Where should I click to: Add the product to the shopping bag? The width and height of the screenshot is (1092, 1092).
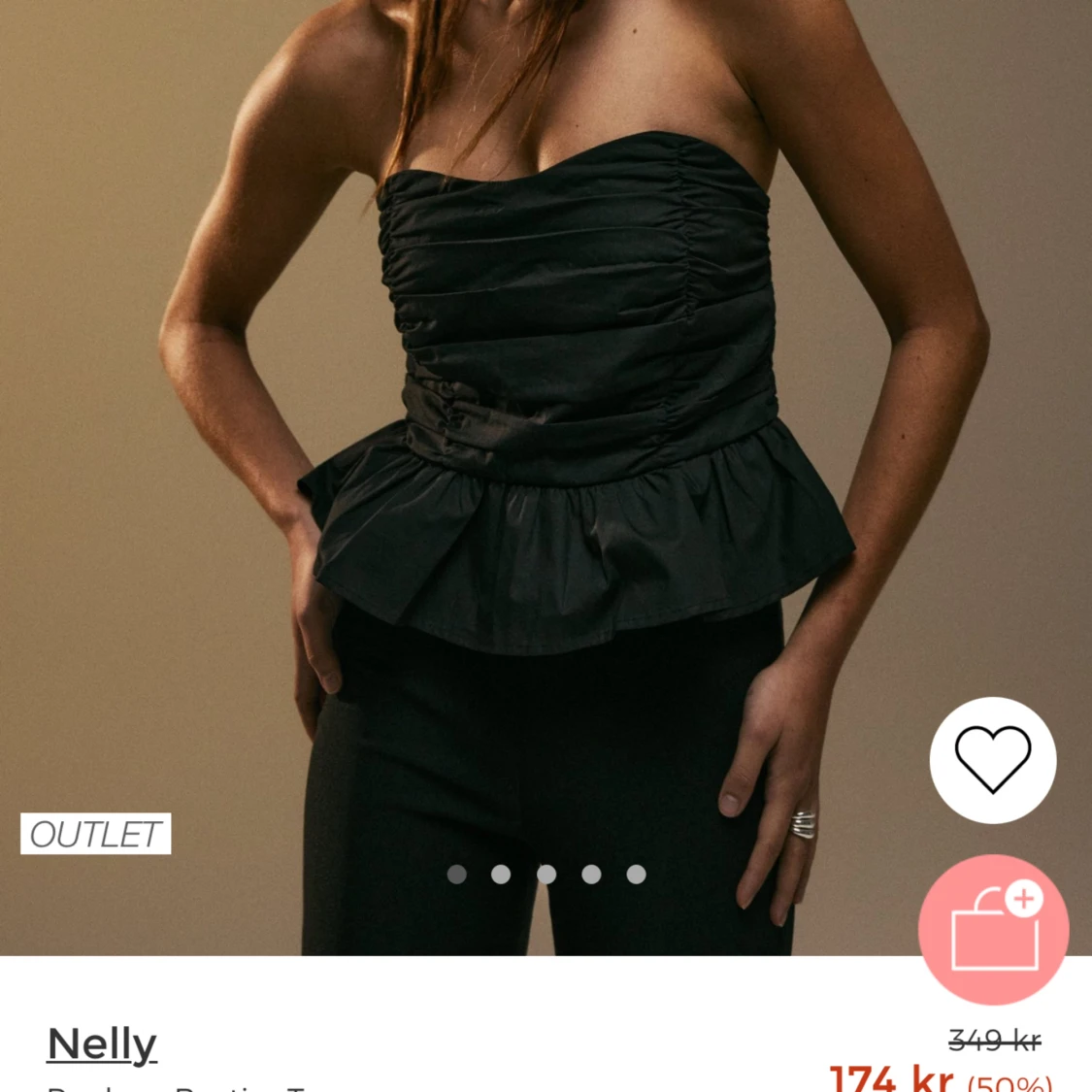pyautogui.click(x=994, y=930)
